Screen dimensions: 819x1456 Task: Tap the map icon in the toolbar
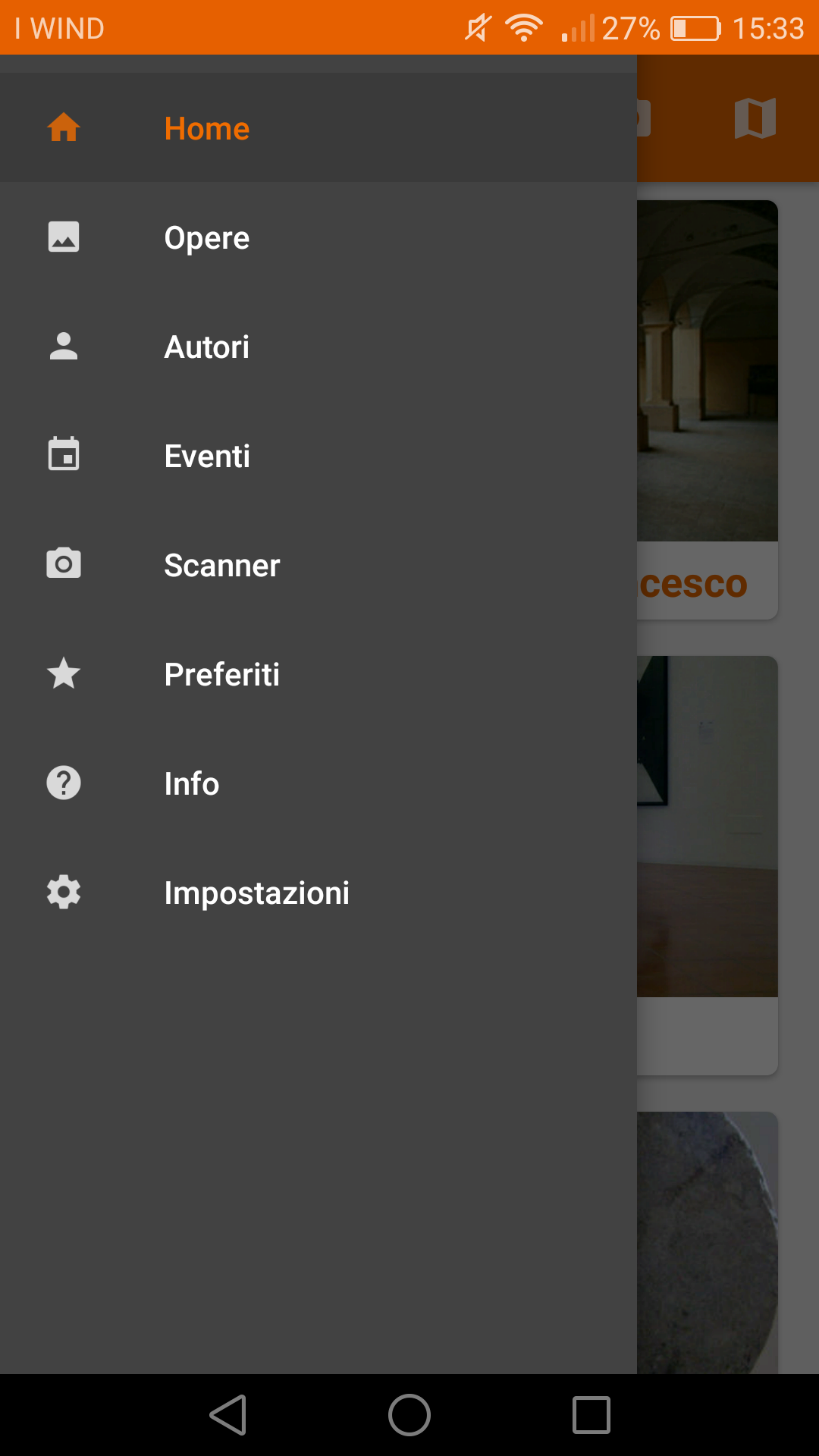coord(755,118)
